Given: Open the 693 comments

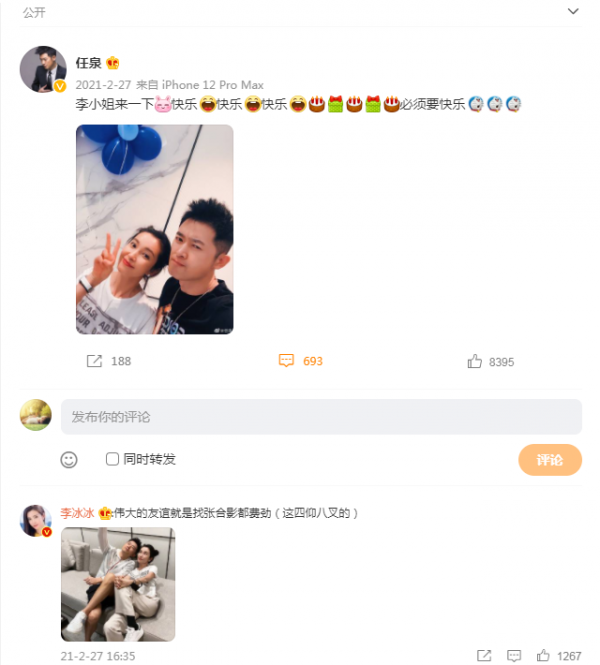Looking at the screenshot, I should point(300,361).
